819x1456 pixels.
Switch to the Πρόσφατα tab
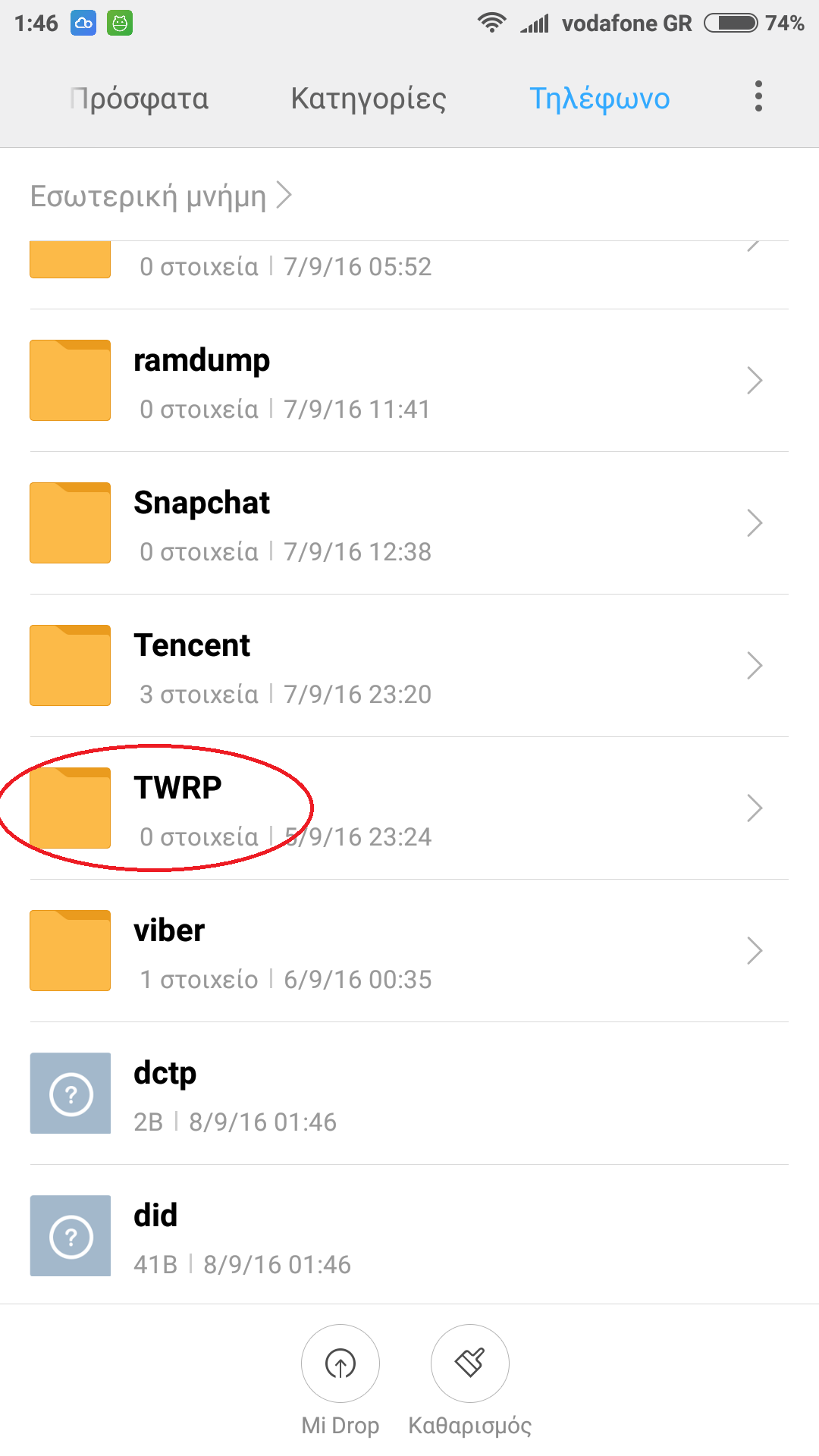[x=139, y=99]
